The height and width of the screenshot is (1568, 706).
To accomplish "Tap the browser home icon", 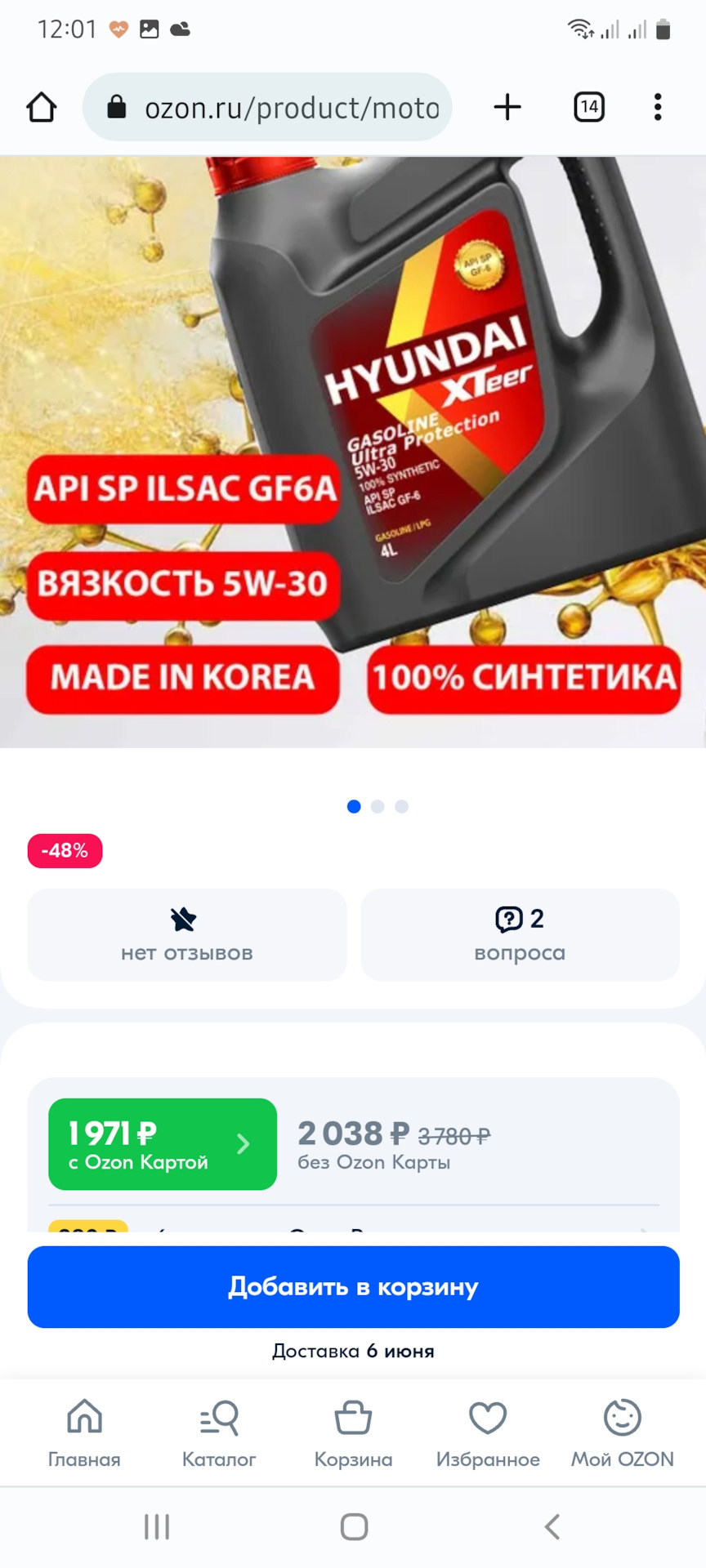I will click(42, 107).
